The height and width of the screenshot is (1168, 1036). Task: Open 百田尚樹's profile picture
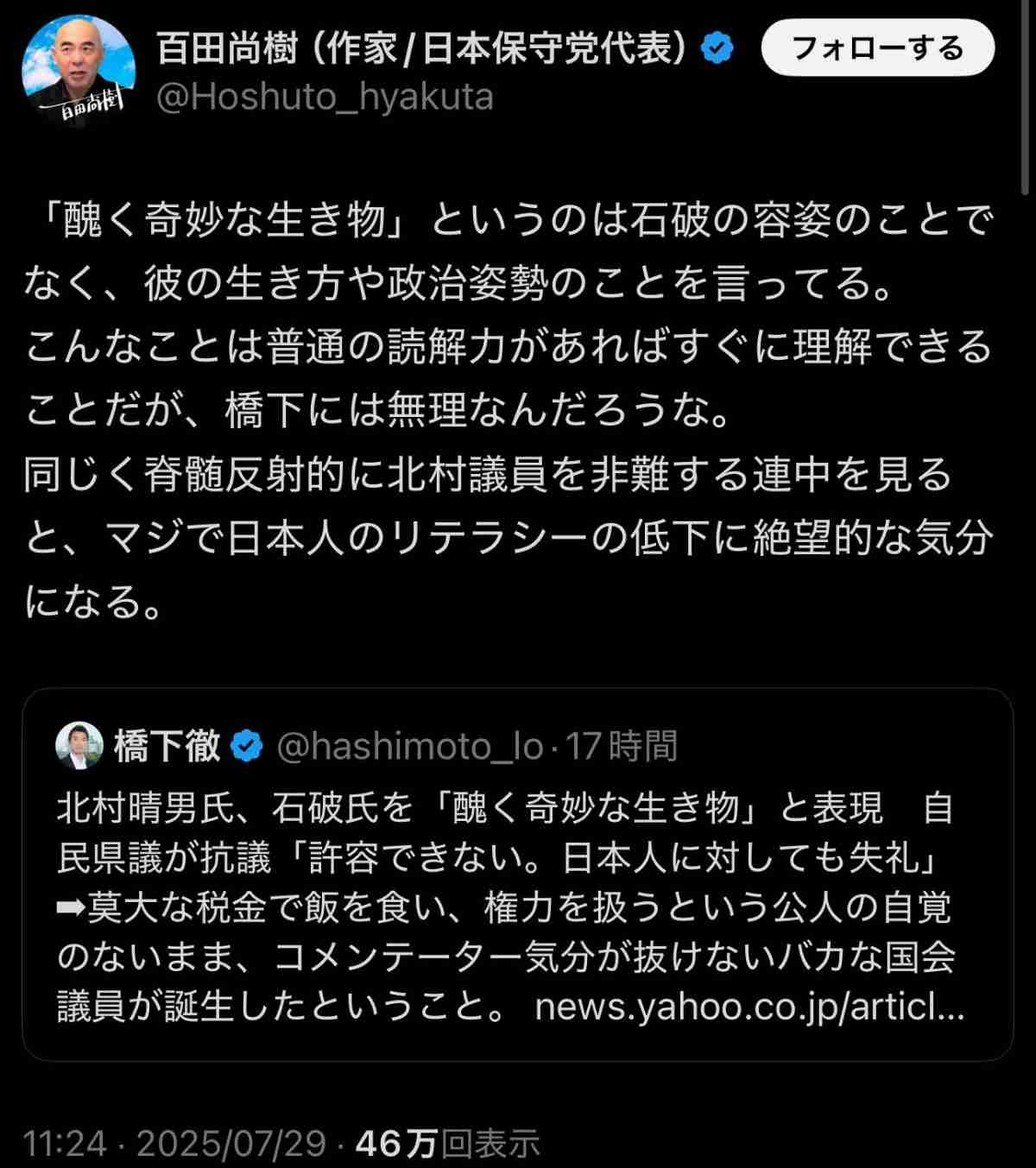pyautogui.click(x=79, y=72)
